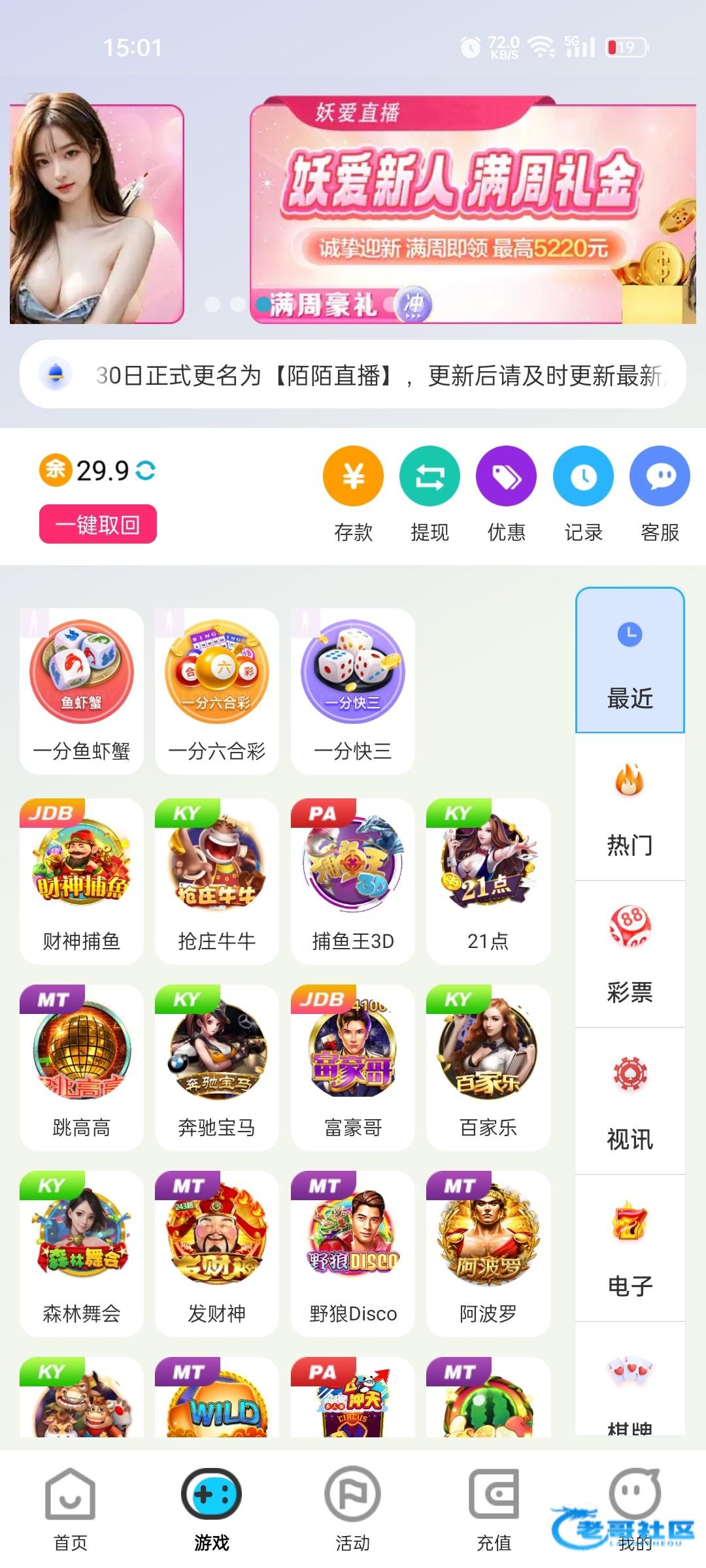Select the 彩票 category
Screen dimensions: 706x1568
pyautogui.click(x=630, y=955)
